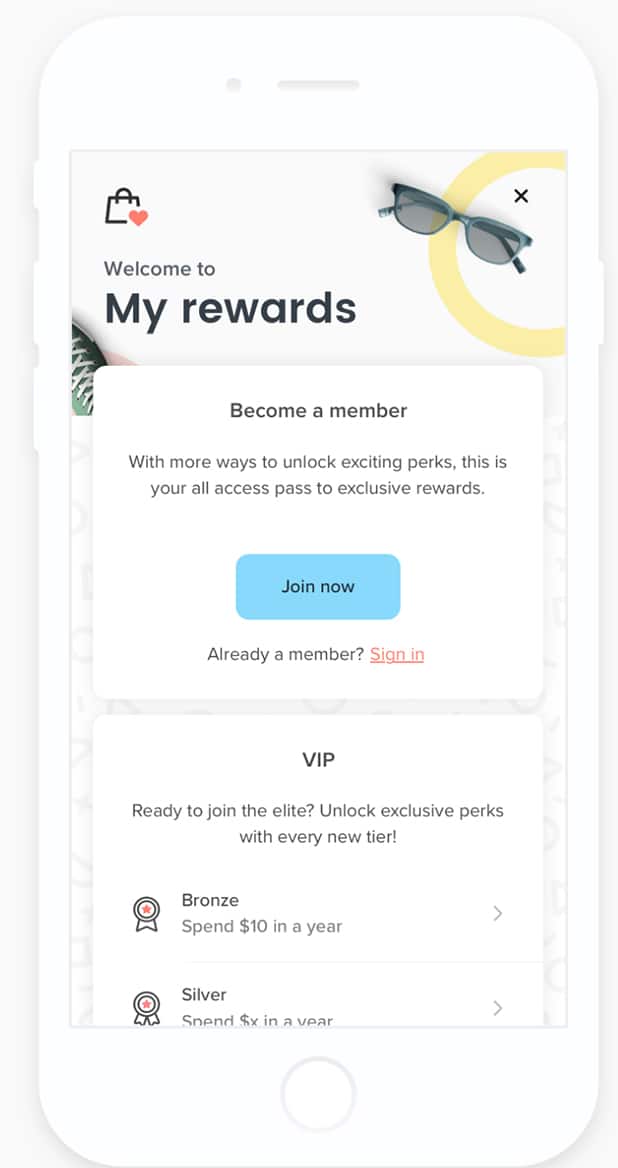The width and height of the screenshot is (618, 1168).
Task: View the Silver VIP tier
Action: 318,1005
